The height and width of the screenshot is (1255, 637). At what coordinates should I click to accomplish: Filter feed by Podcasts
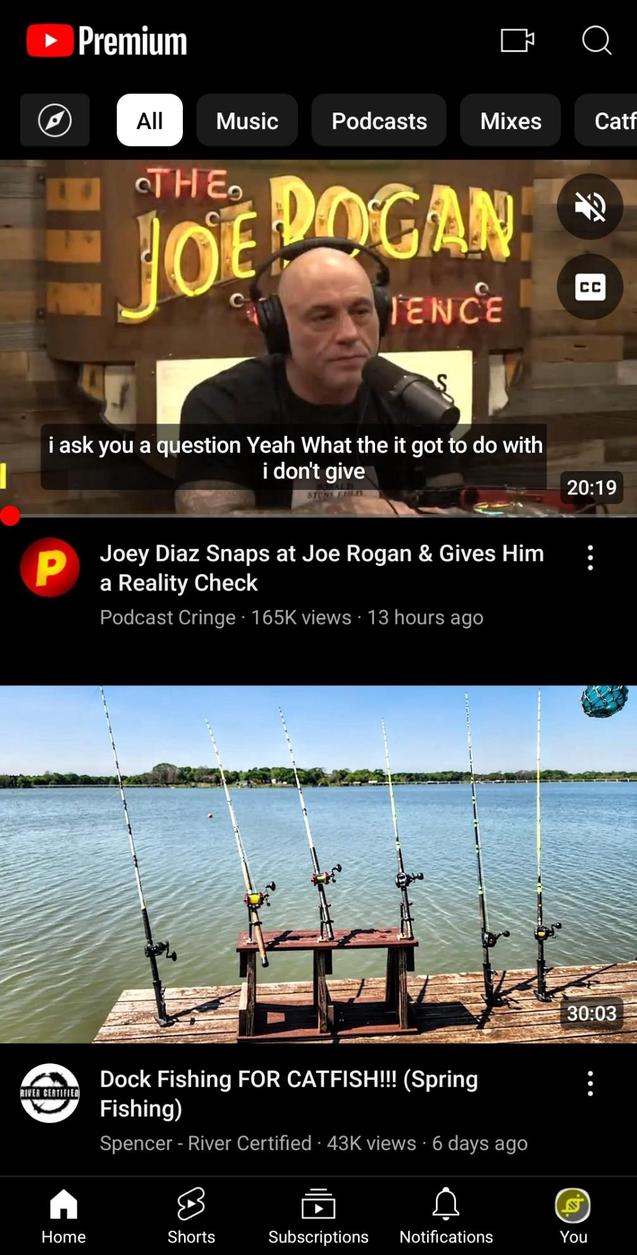[x=379, y=121]
